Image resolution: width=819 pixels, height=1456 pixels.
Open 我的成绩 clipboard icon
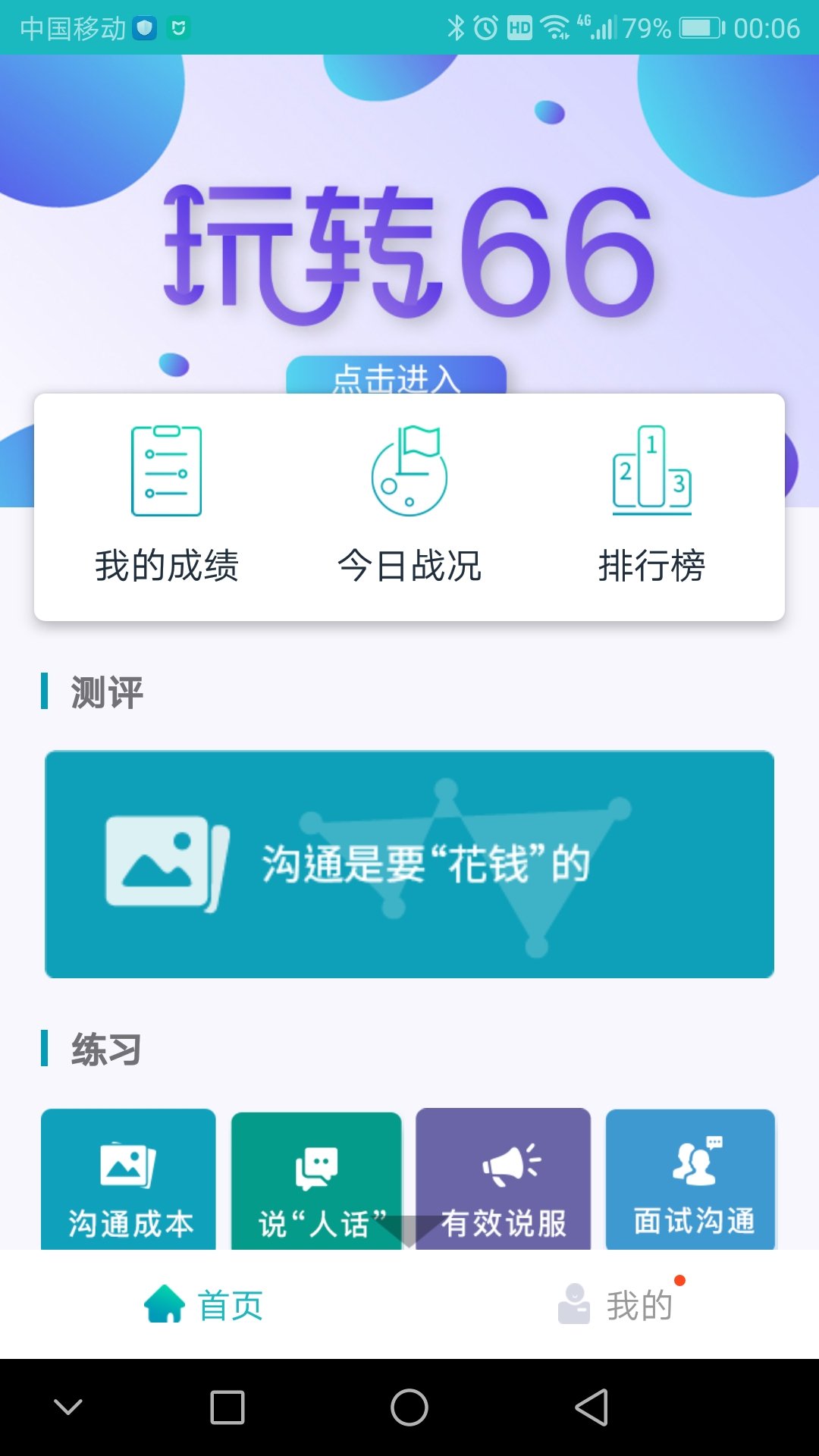165,470
